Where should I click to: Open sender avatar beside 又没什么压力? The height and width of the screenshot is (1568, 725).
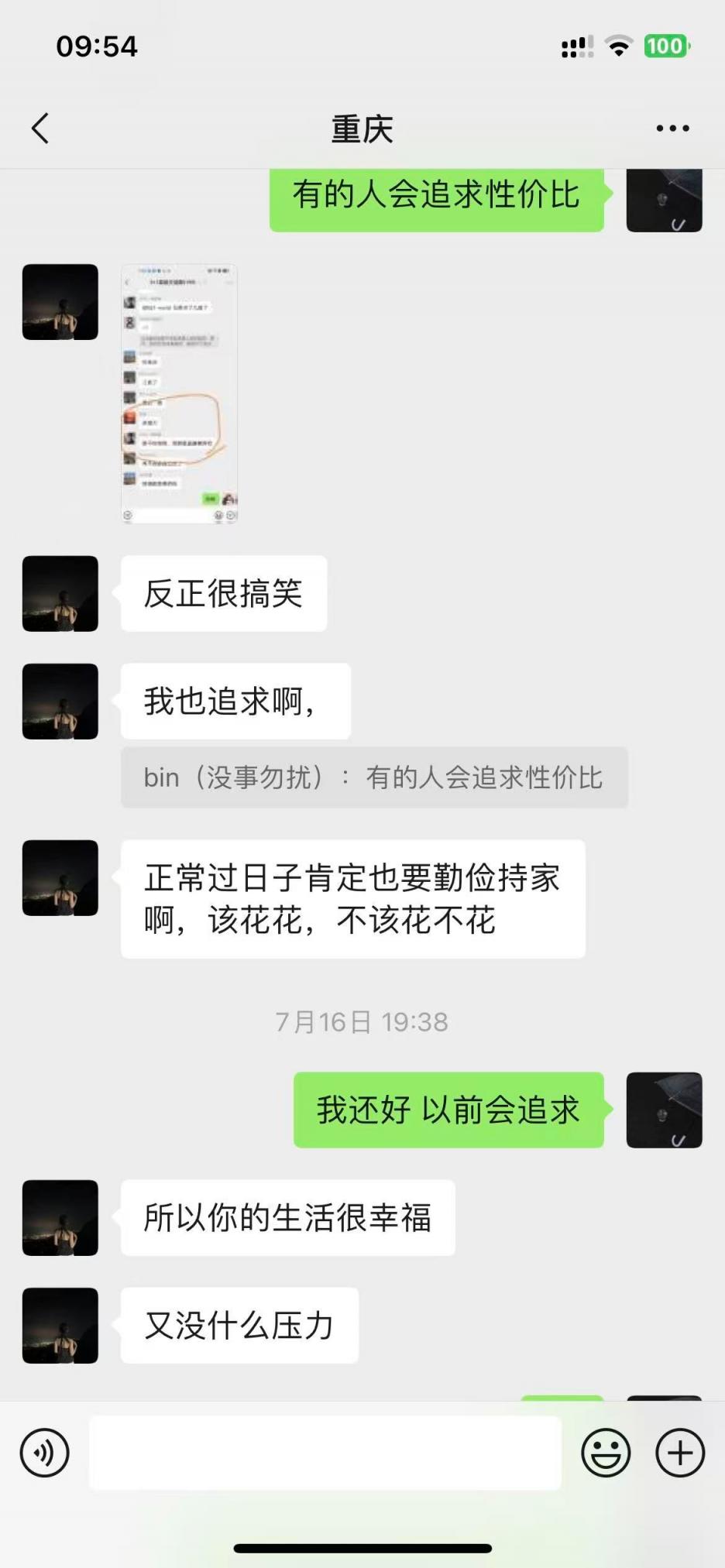coord(60,1326)
